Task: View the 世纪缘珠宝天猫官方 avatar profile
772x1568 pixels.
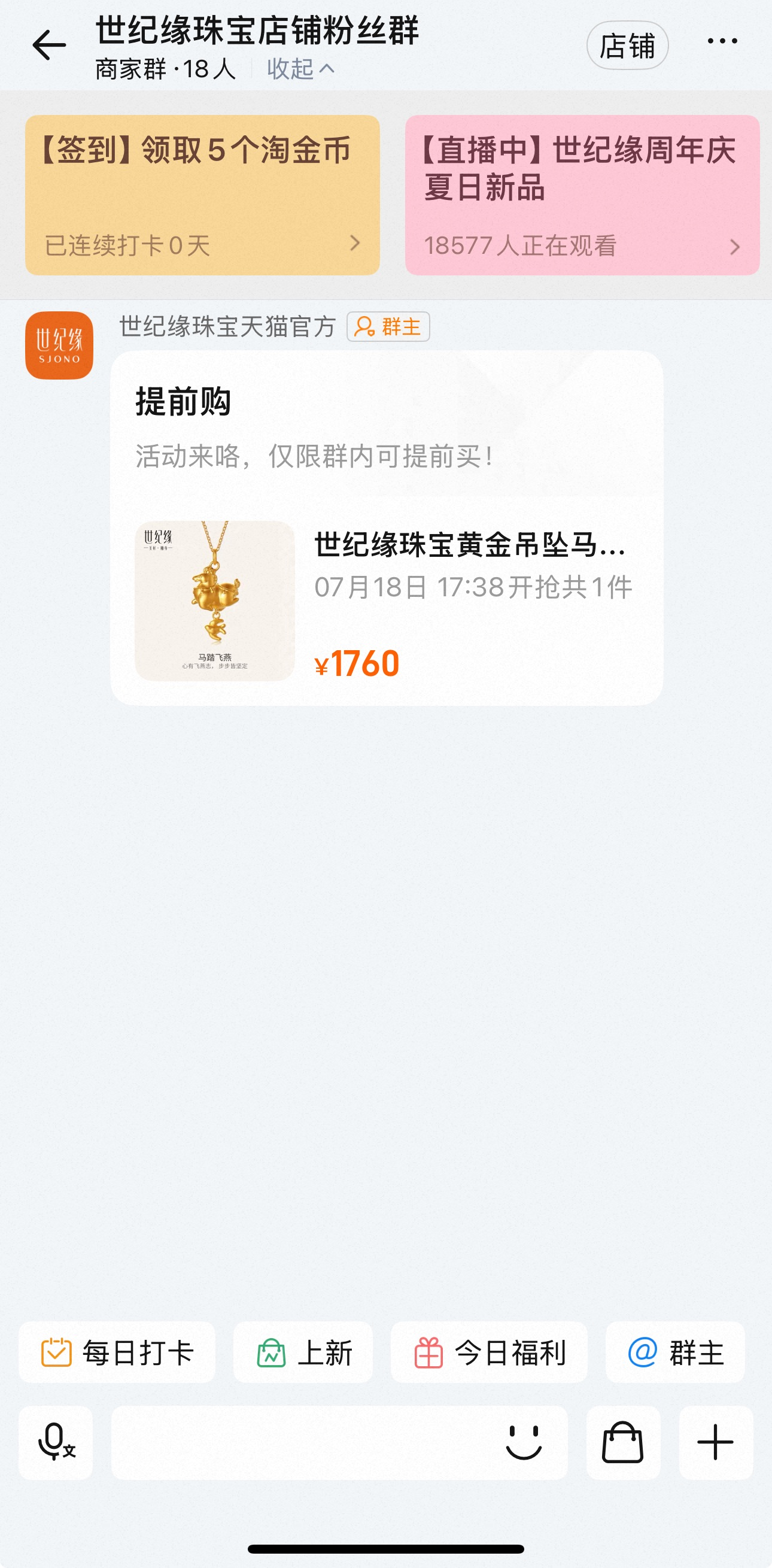Action: pos(59,345)
